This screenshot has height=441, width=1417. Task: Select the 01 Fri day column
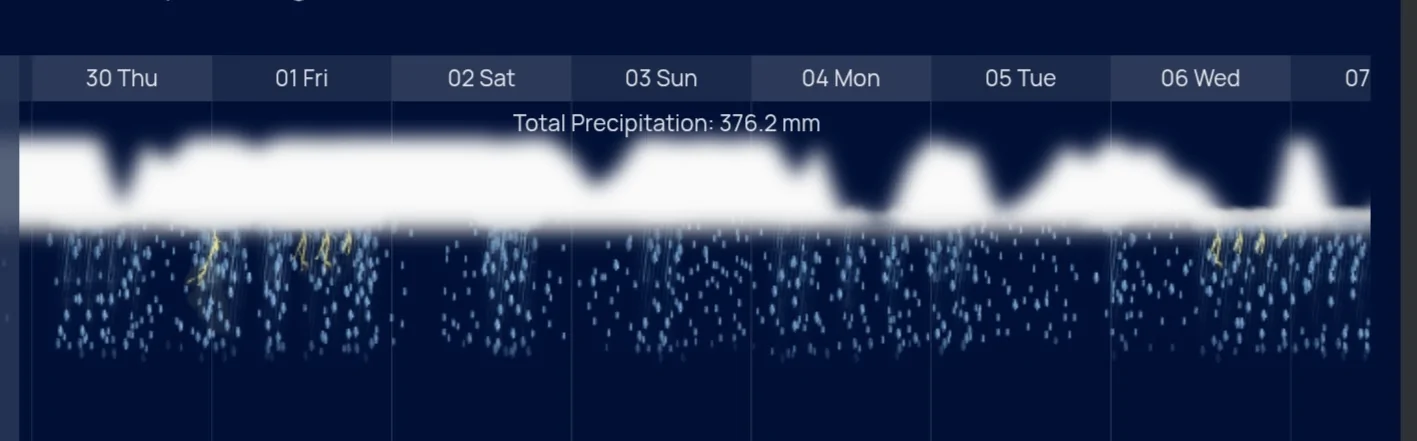(x=301, y=78)
